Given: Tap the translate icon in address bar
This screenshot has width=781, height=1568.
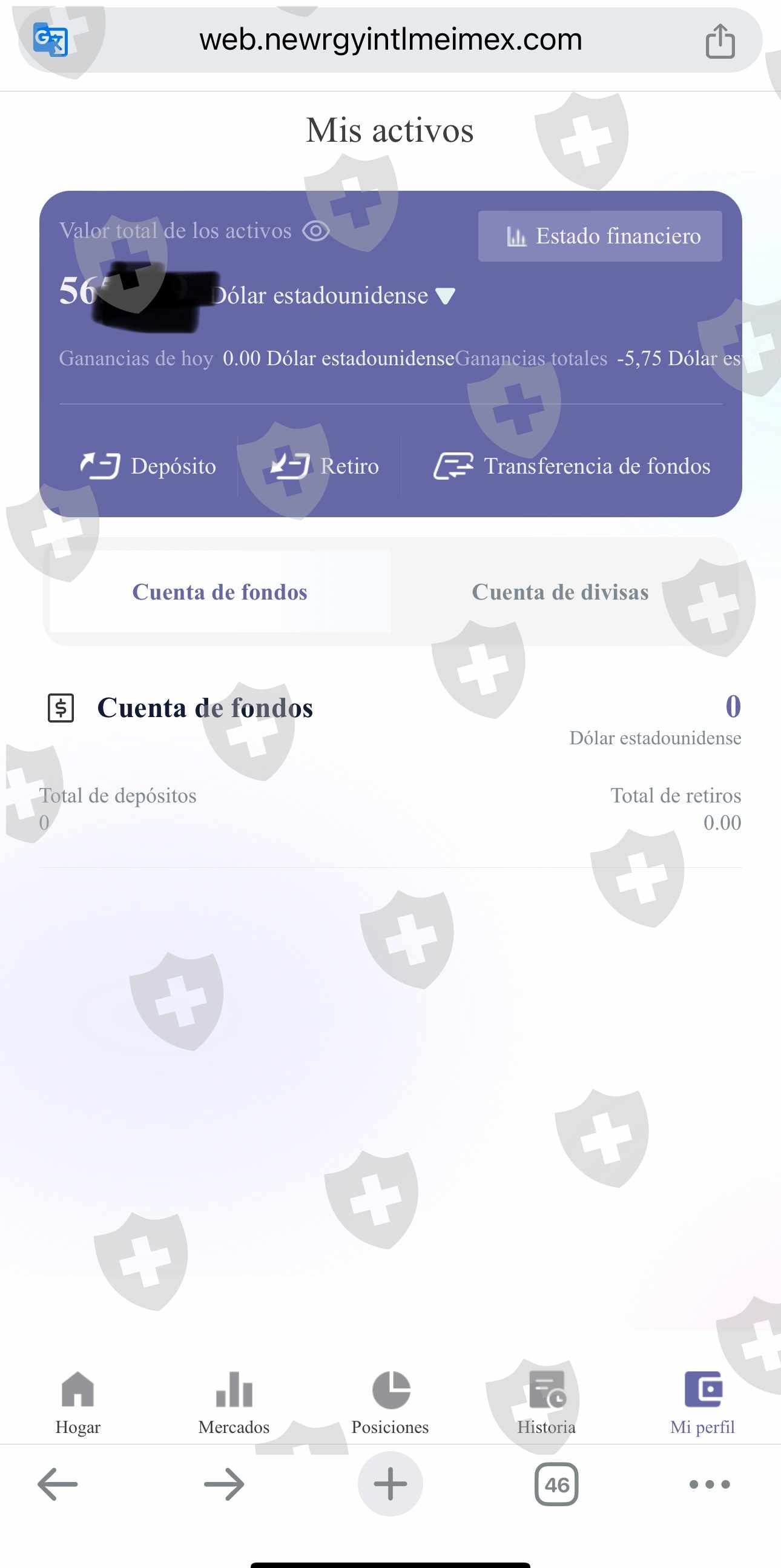Looking at the screenshot, I should [50, 39].
